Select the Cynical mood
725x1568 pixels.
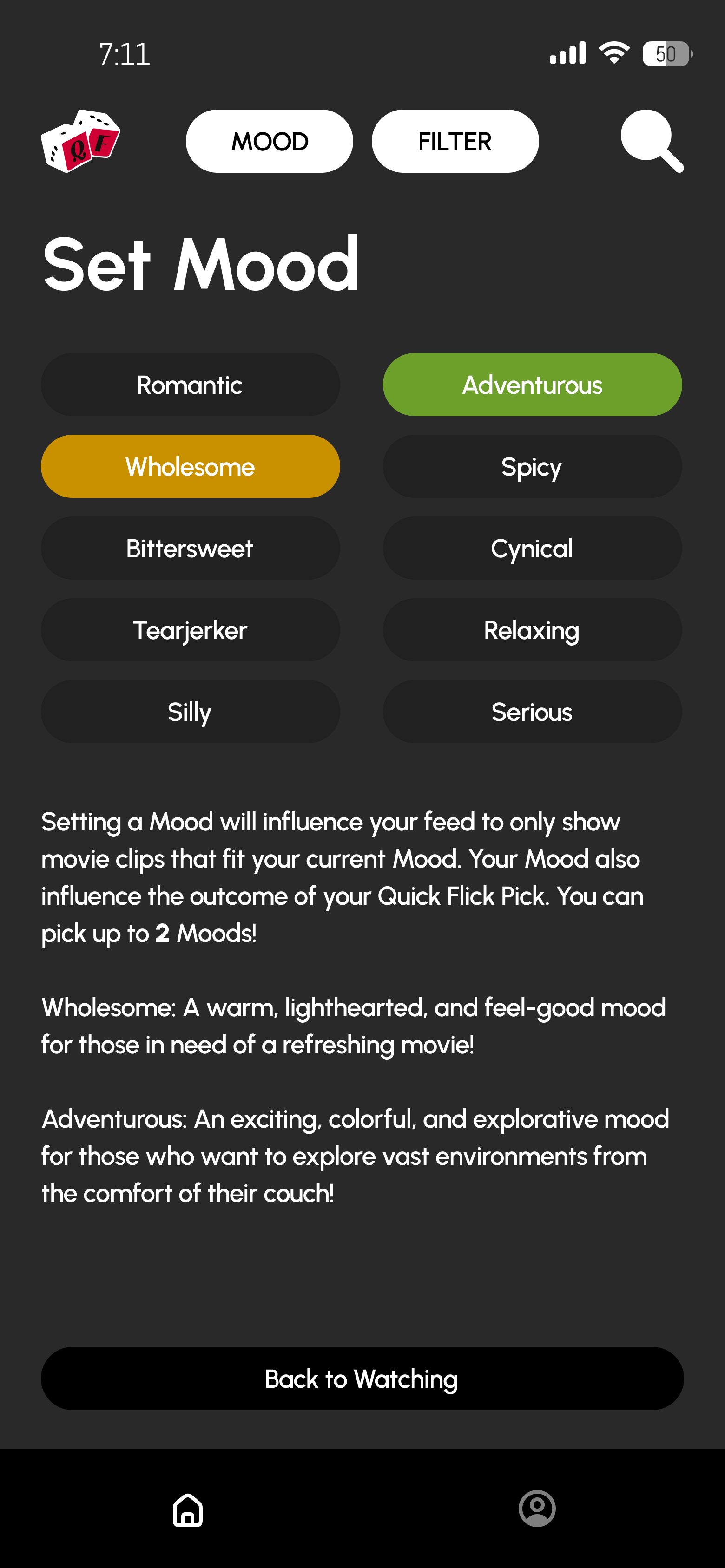coord(532,548)
